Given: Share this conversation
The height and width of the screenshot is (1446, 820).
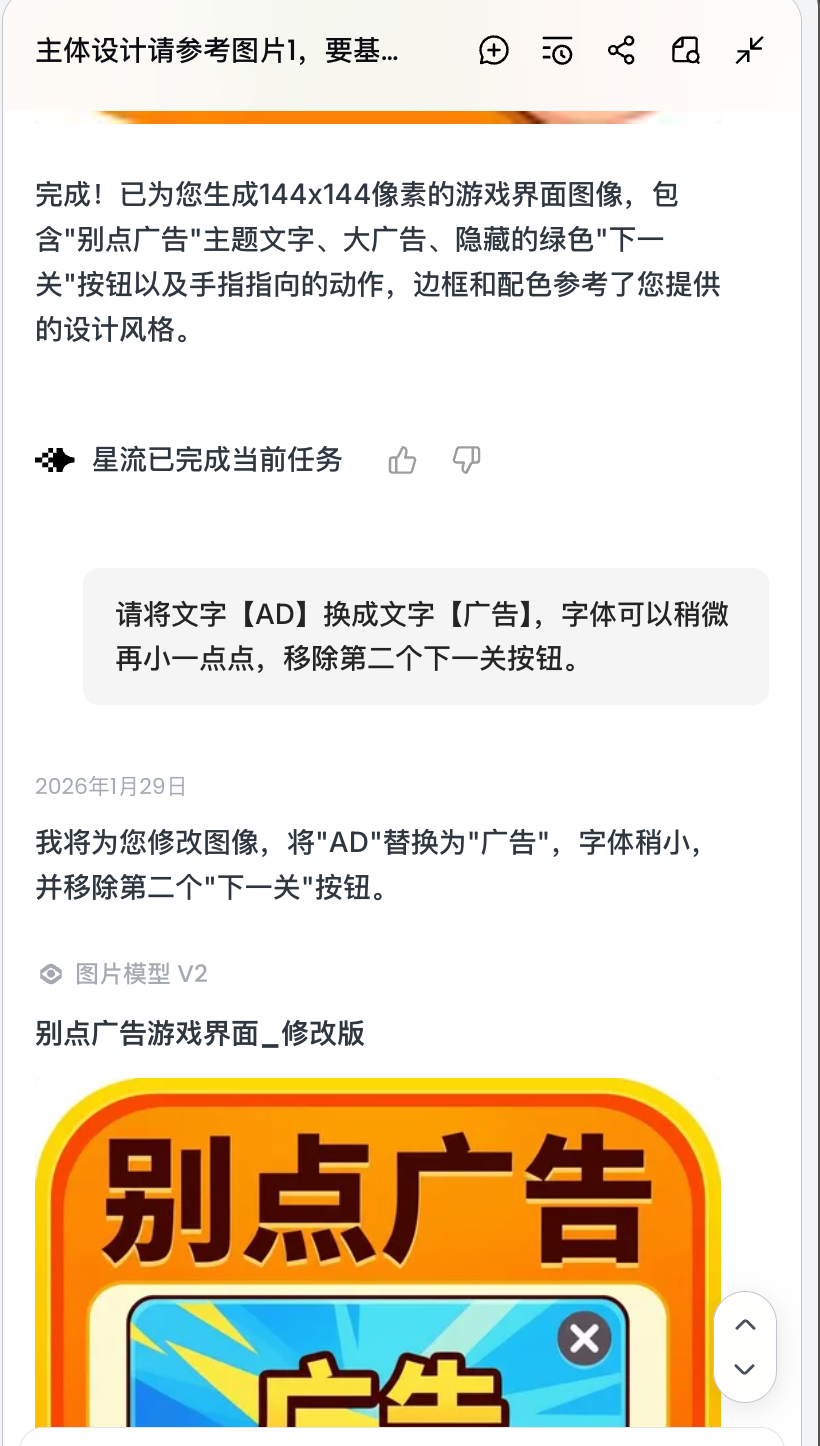Looking at the screenshot, I should tap(621, 50).
